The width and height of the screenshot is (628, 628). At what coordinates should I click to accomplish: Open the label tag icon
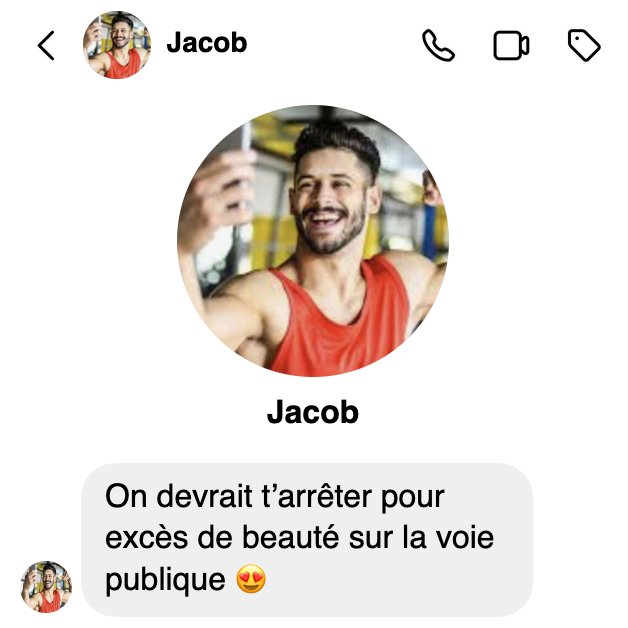click(584, 45)
